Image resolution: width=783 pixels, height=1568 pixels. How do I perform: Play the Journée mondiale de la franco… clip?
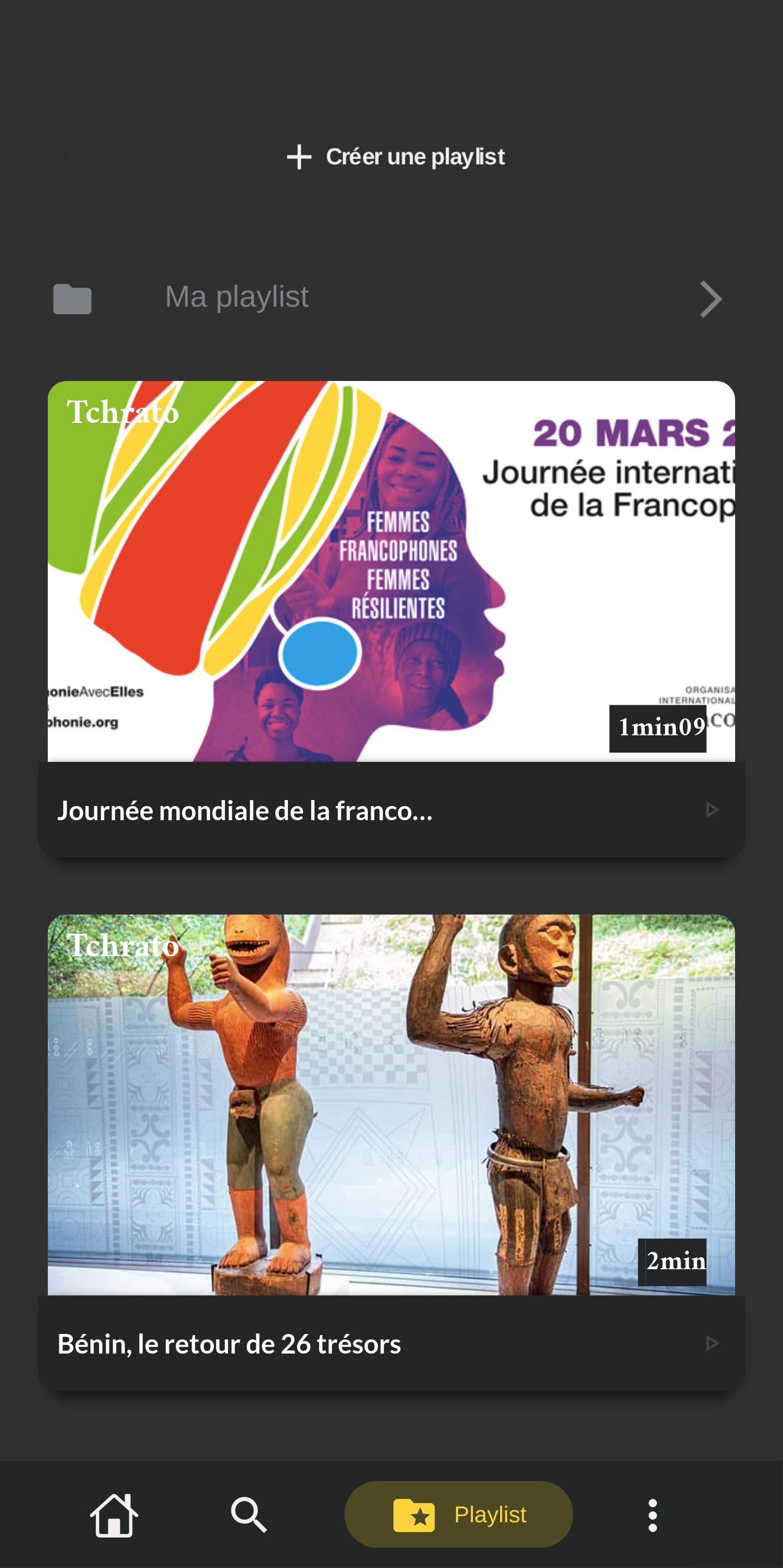pos(711,809)
